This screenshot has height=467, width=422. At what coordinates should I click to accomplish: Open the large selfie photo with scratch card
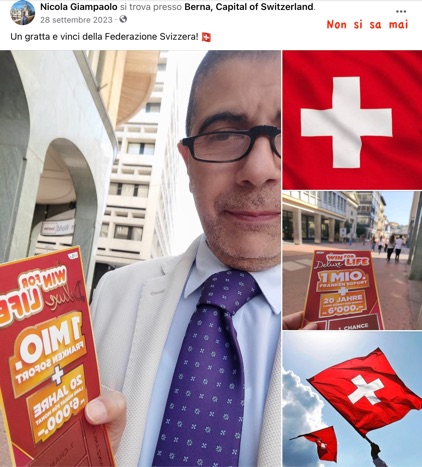tap(140, 258)
